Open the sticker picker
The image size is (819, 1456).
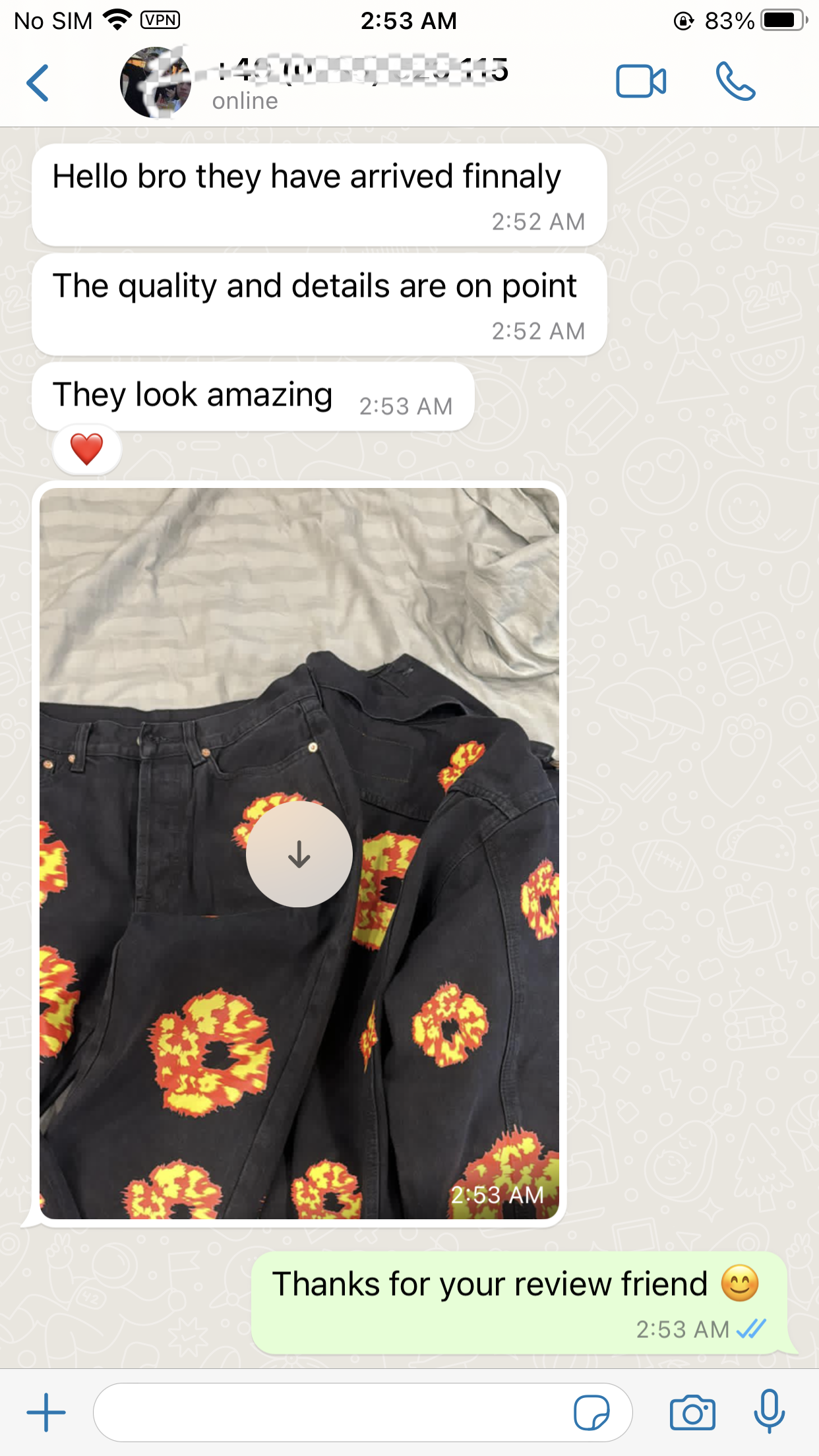(591, 1412)
